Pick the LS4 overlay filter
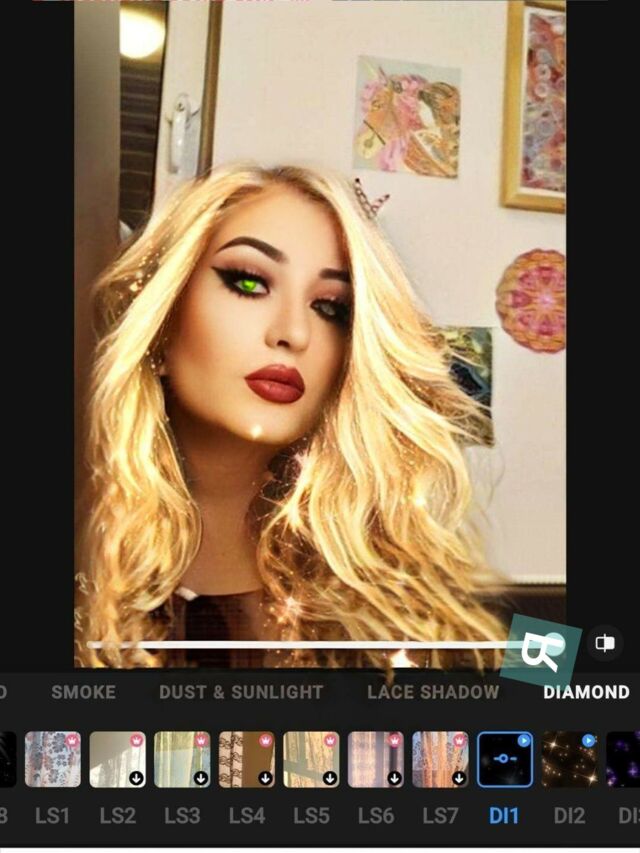Screen dimensions: 640x853 [x=247, y=760]
